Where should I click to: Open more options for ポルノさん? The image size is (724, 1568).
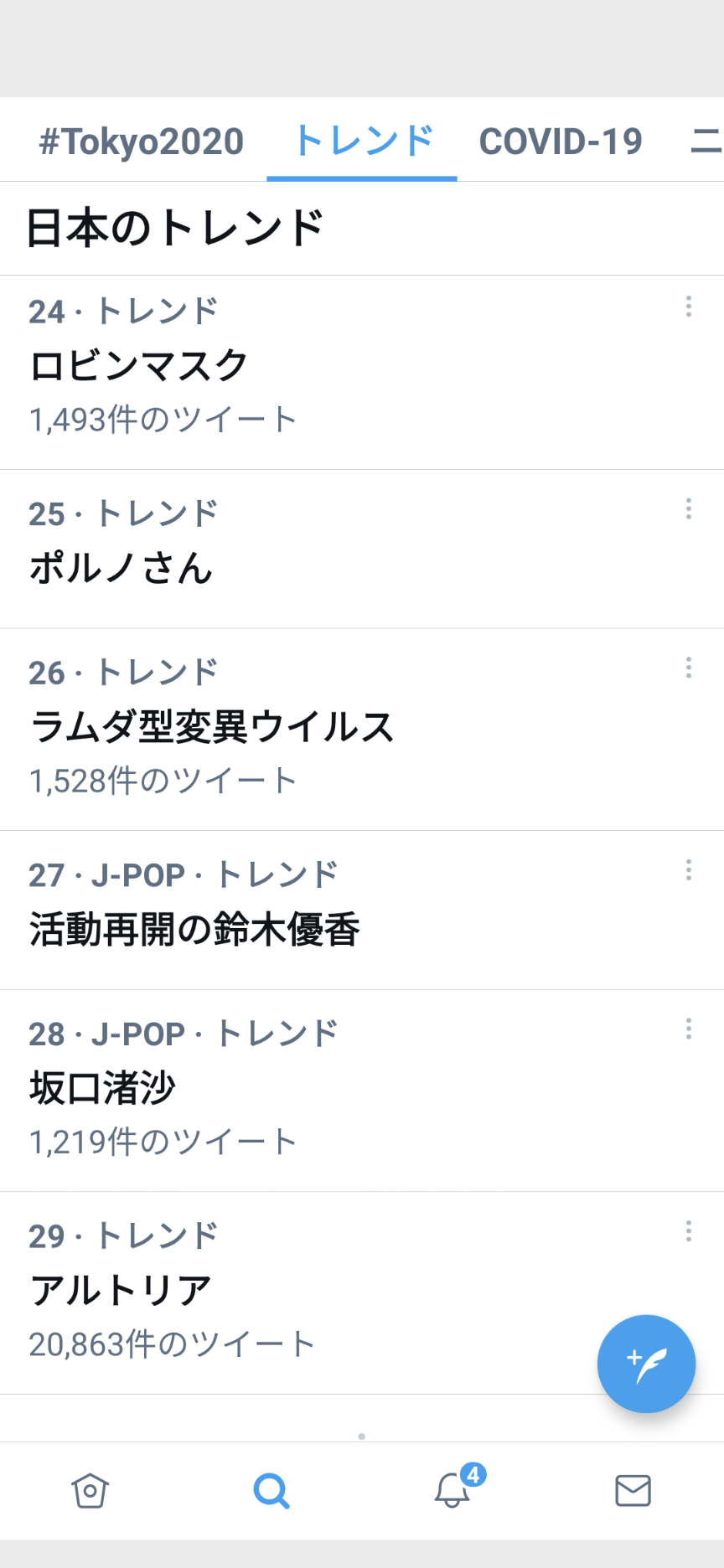pos(689,509)
